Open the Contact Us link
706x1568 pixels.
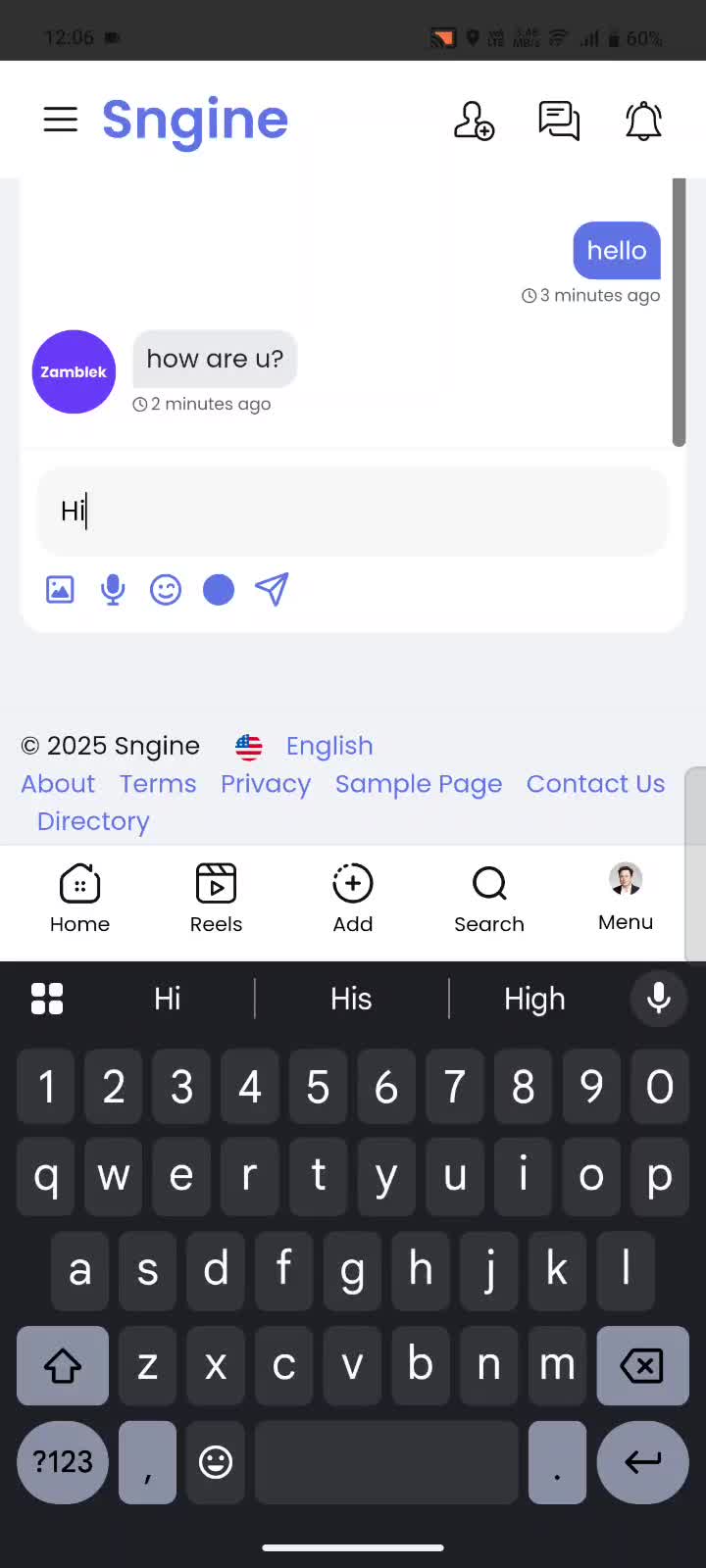[x=595, y=784]
